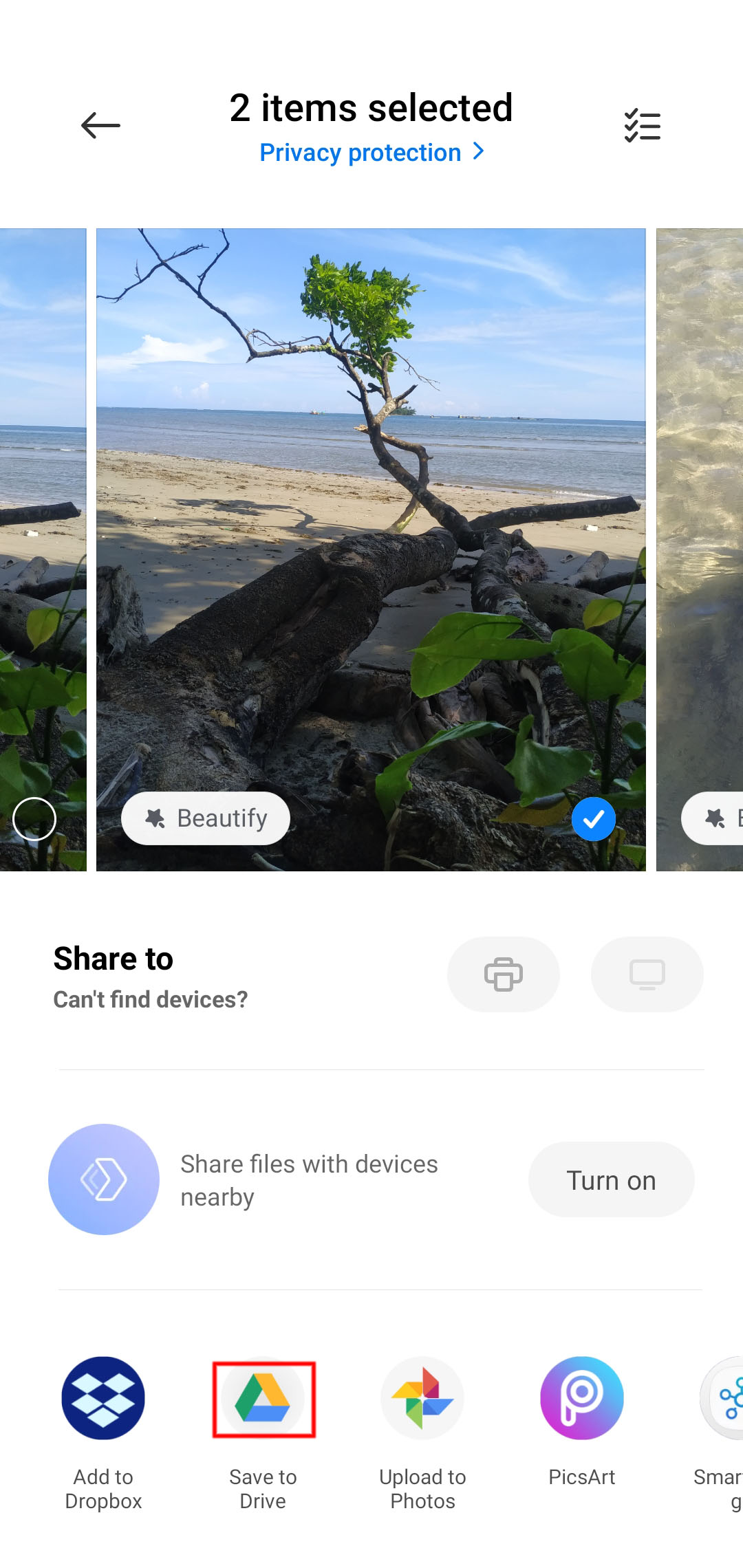The image size is (743, 1568).
Task: Turn on nearby file sharing
Action: 611,1179
